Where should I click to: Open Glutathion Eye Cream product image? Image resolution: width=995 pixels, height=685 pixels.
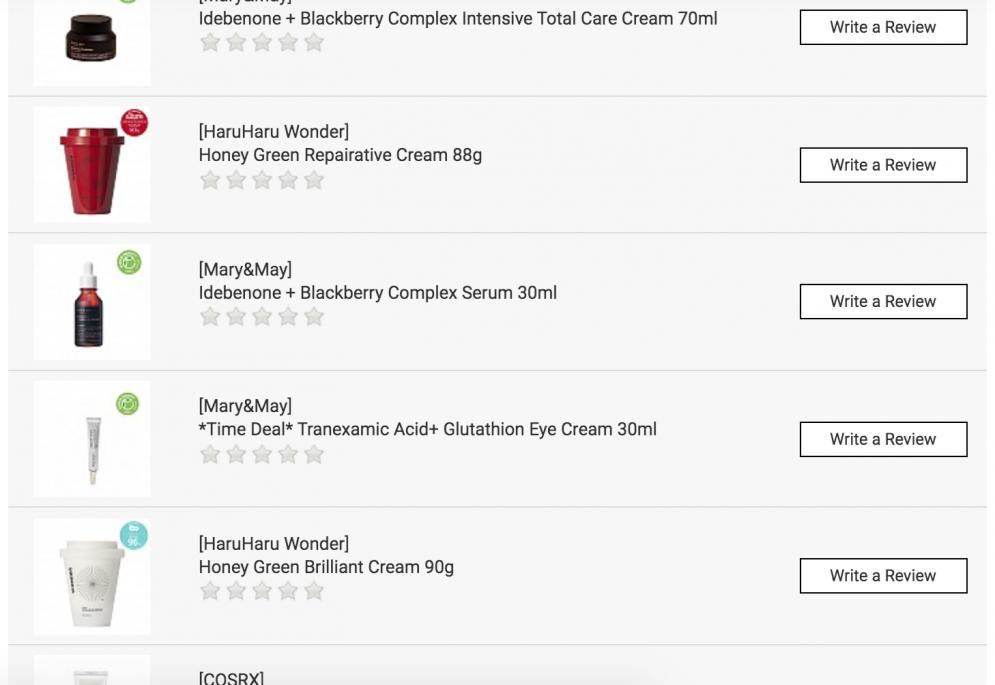(x=92, y=439)
